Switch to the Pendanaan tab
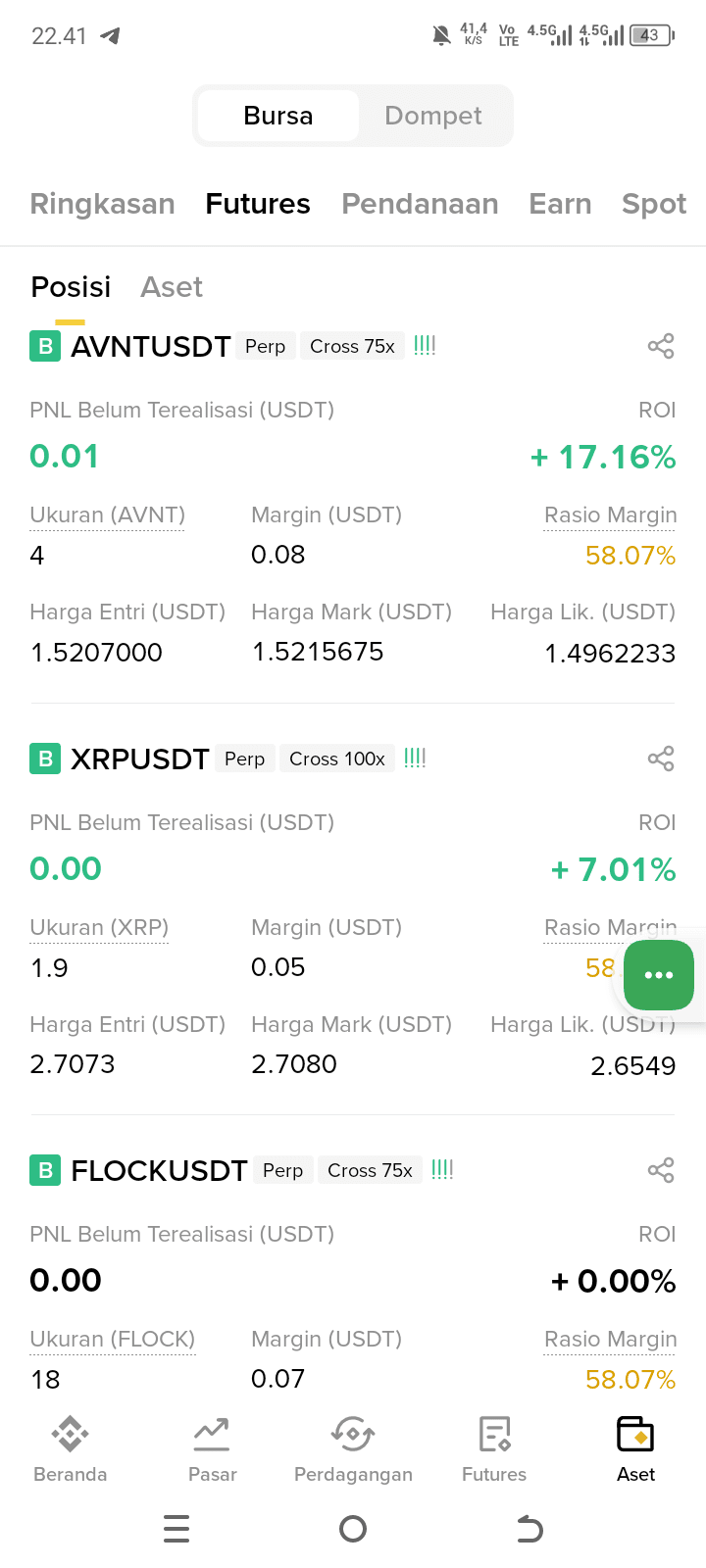 (420, 204)
